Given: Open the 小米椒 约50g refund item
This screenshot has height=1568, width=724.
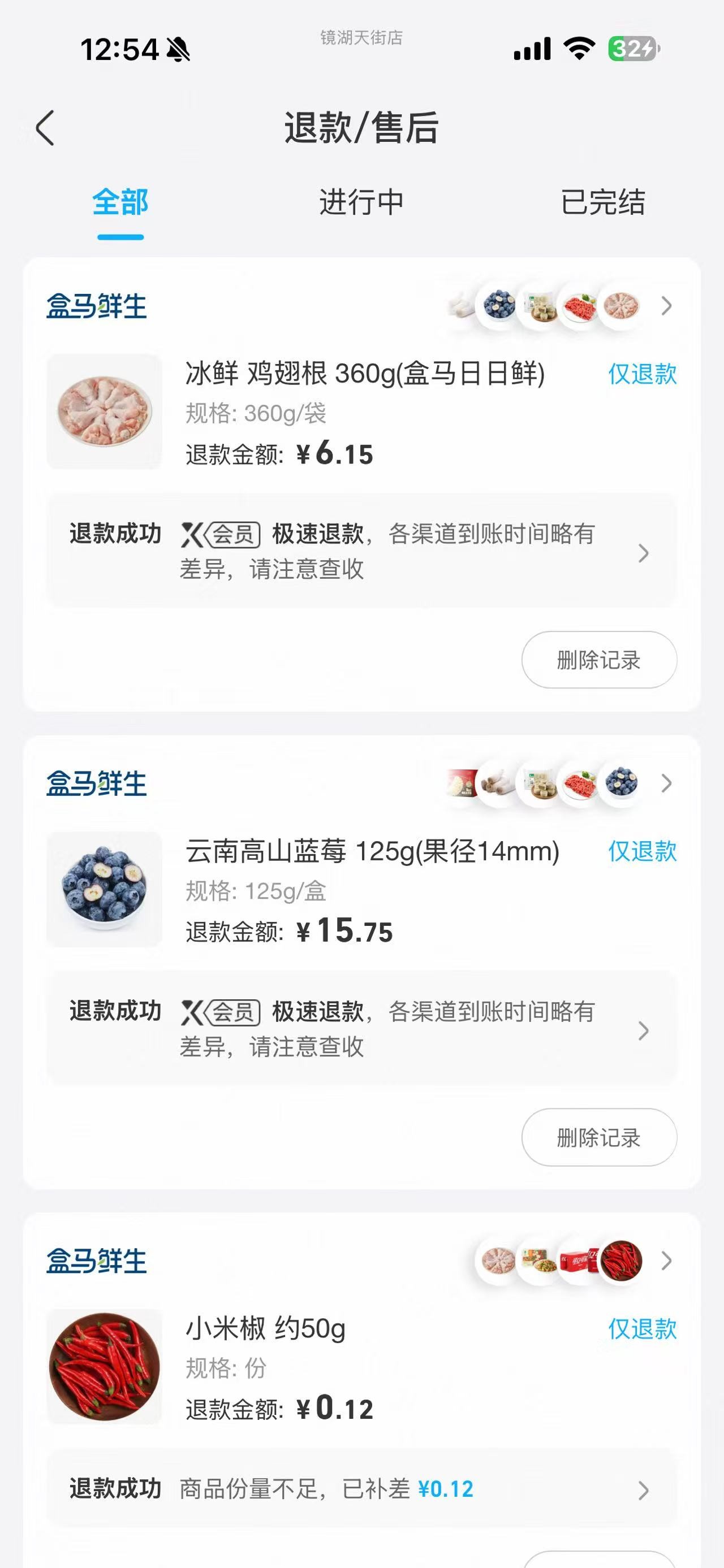Looking at the screenshot, I should (361, 1367).
